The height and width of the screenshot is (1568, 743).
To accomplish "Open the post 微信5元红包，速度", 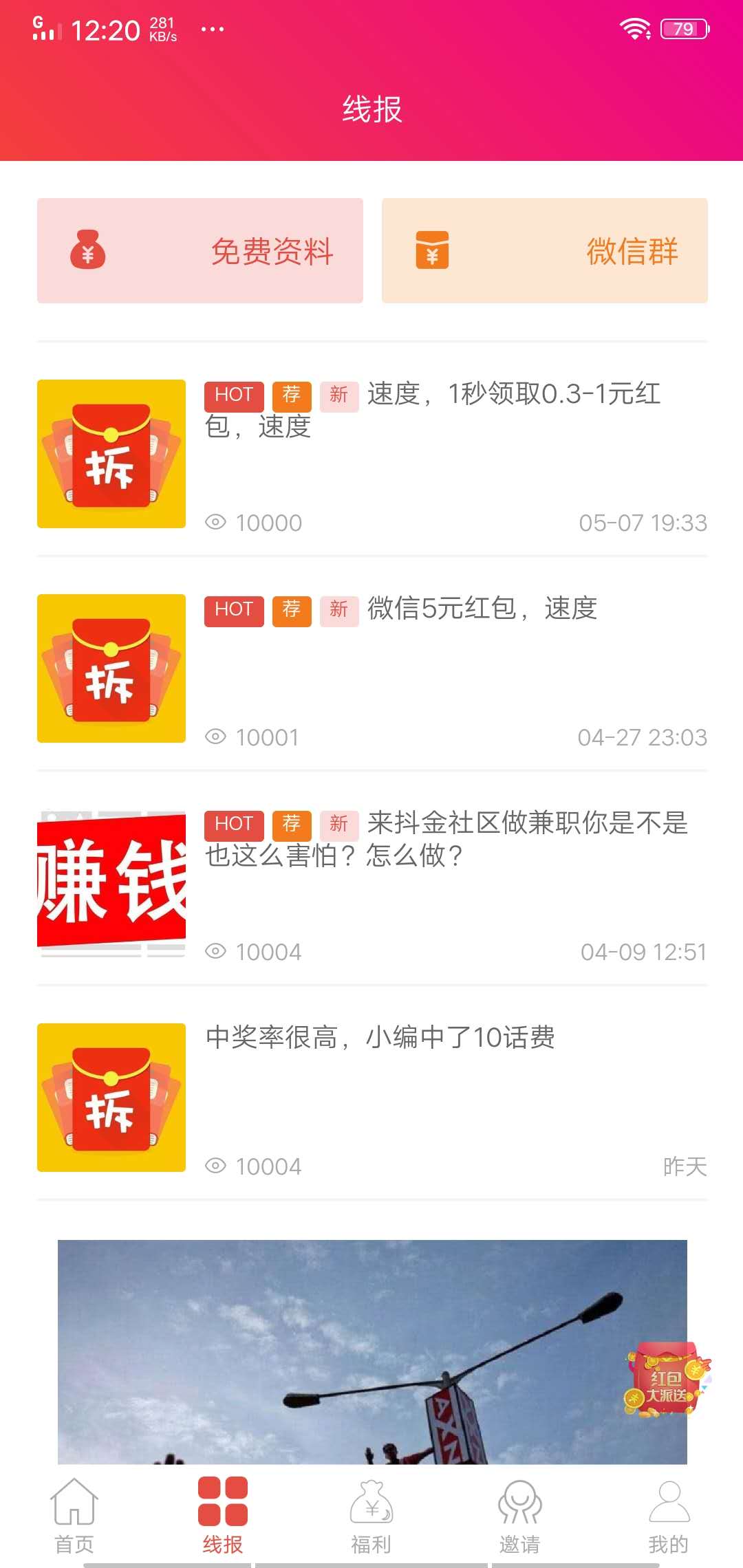I will point(482,610).
